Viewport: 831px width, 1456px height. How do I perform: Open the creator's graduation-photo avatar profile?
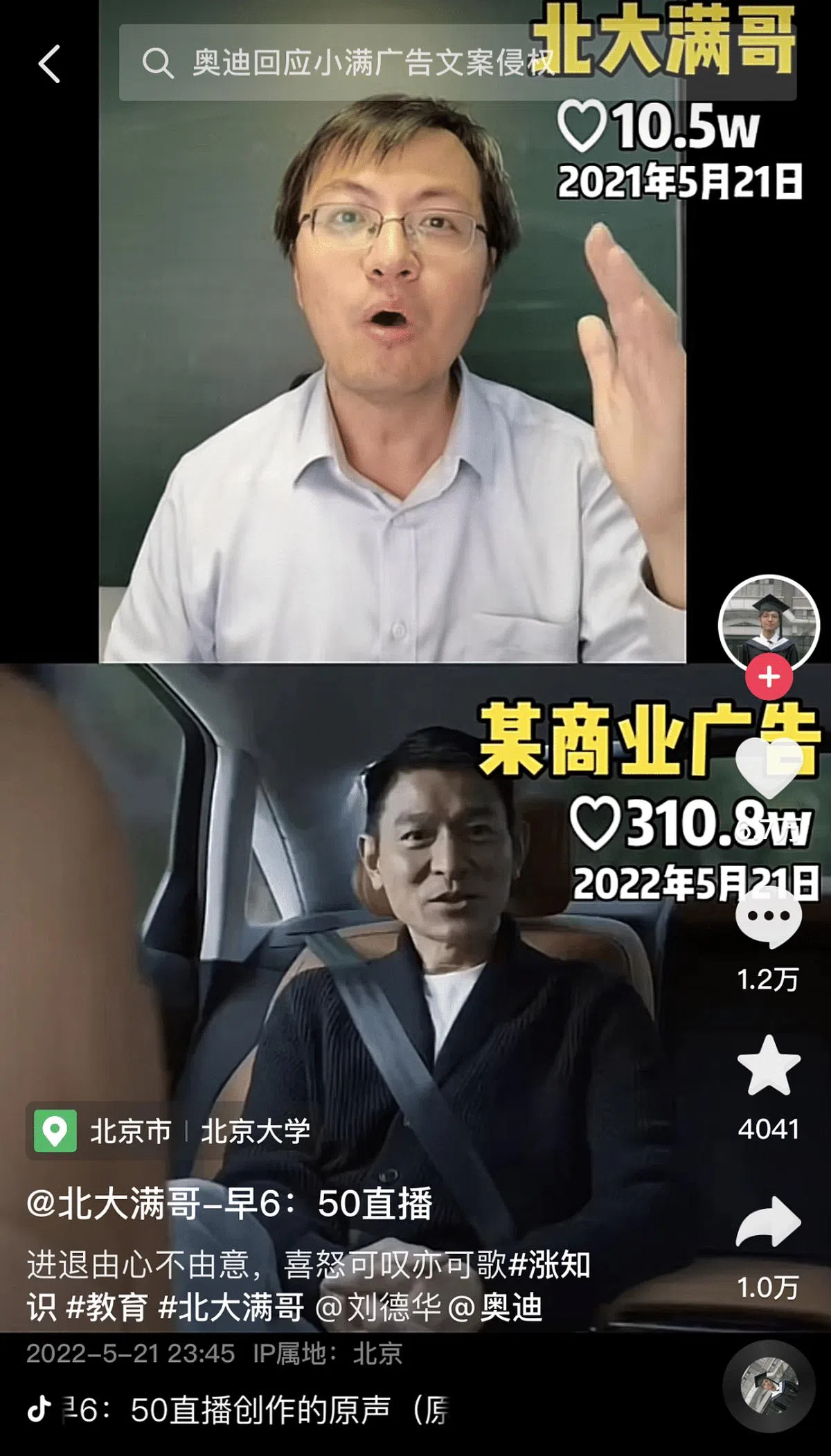(768, 624)
